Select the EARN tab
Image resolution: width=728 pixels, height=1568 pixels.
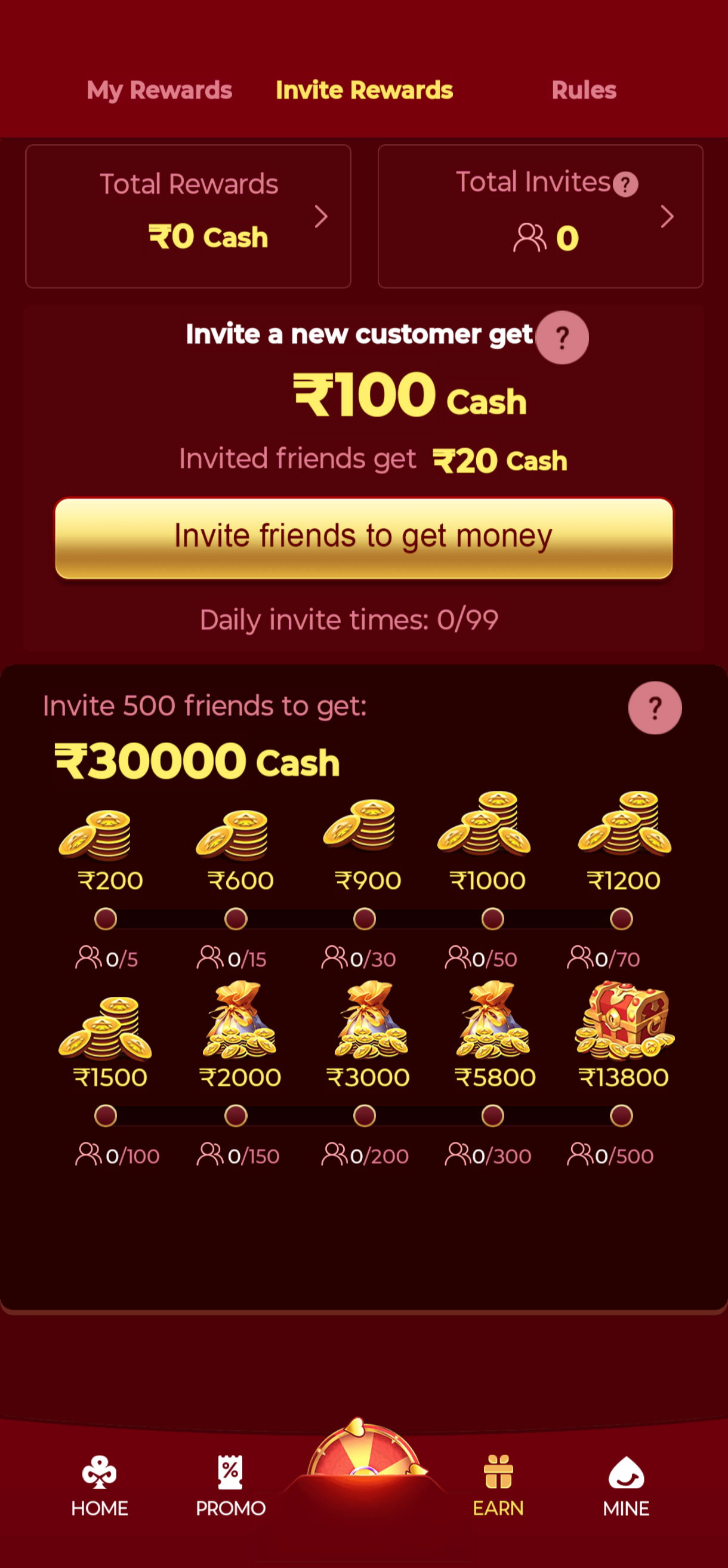click(x=498, y=1486)
